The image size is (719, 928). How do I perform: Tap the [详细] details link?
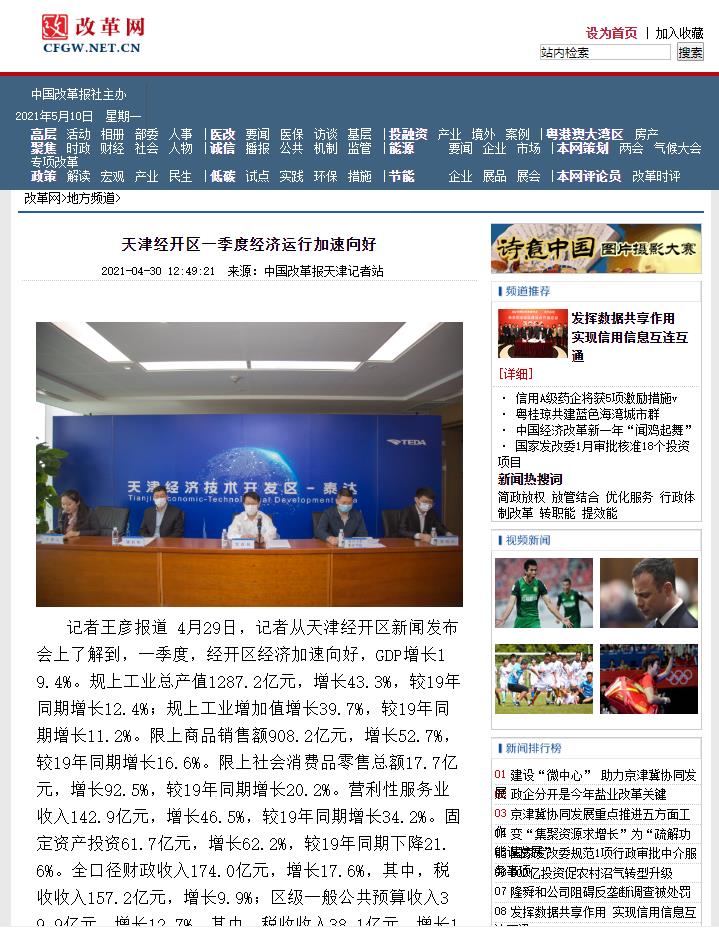click(x=515, y=374)
